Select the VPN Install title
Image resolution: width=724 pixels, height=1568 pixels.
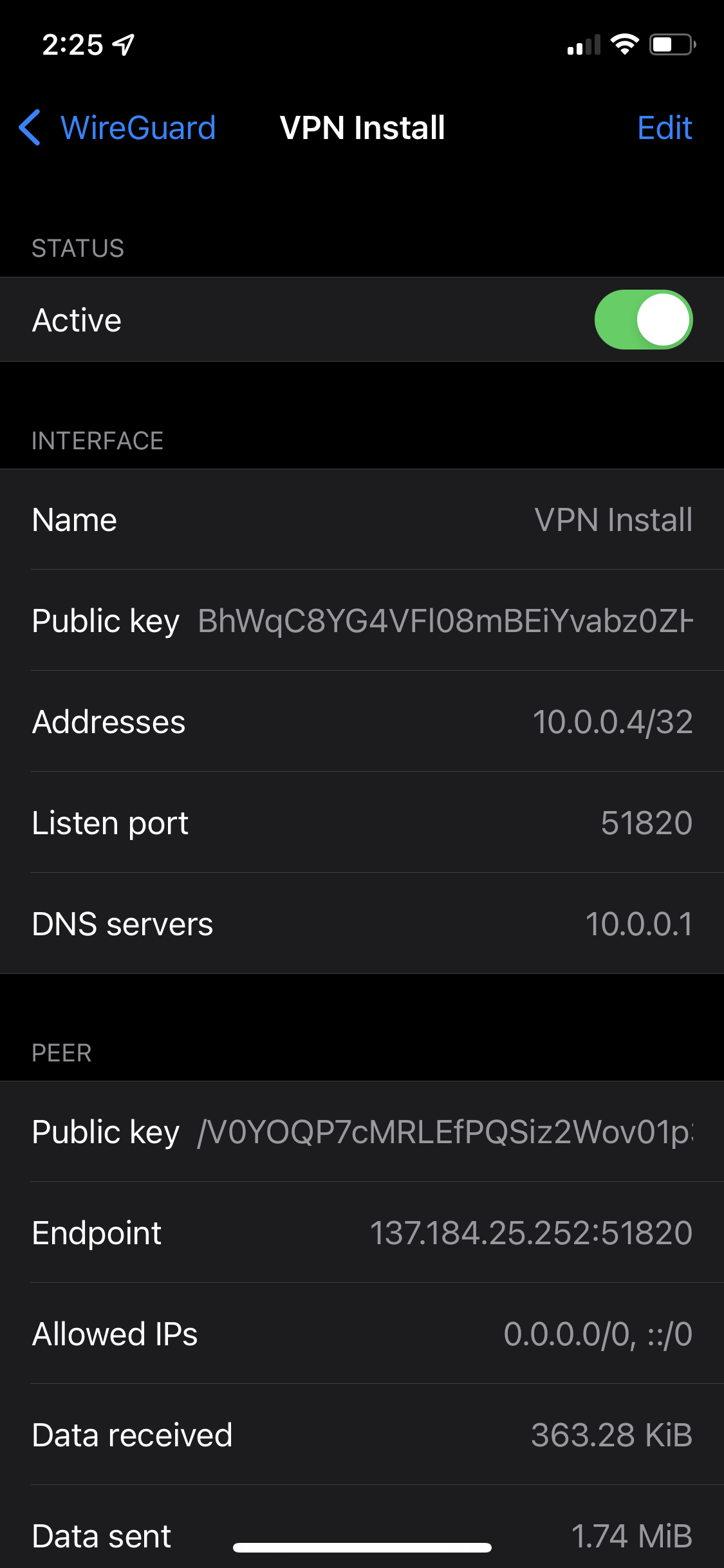click(x=362, y=128)
